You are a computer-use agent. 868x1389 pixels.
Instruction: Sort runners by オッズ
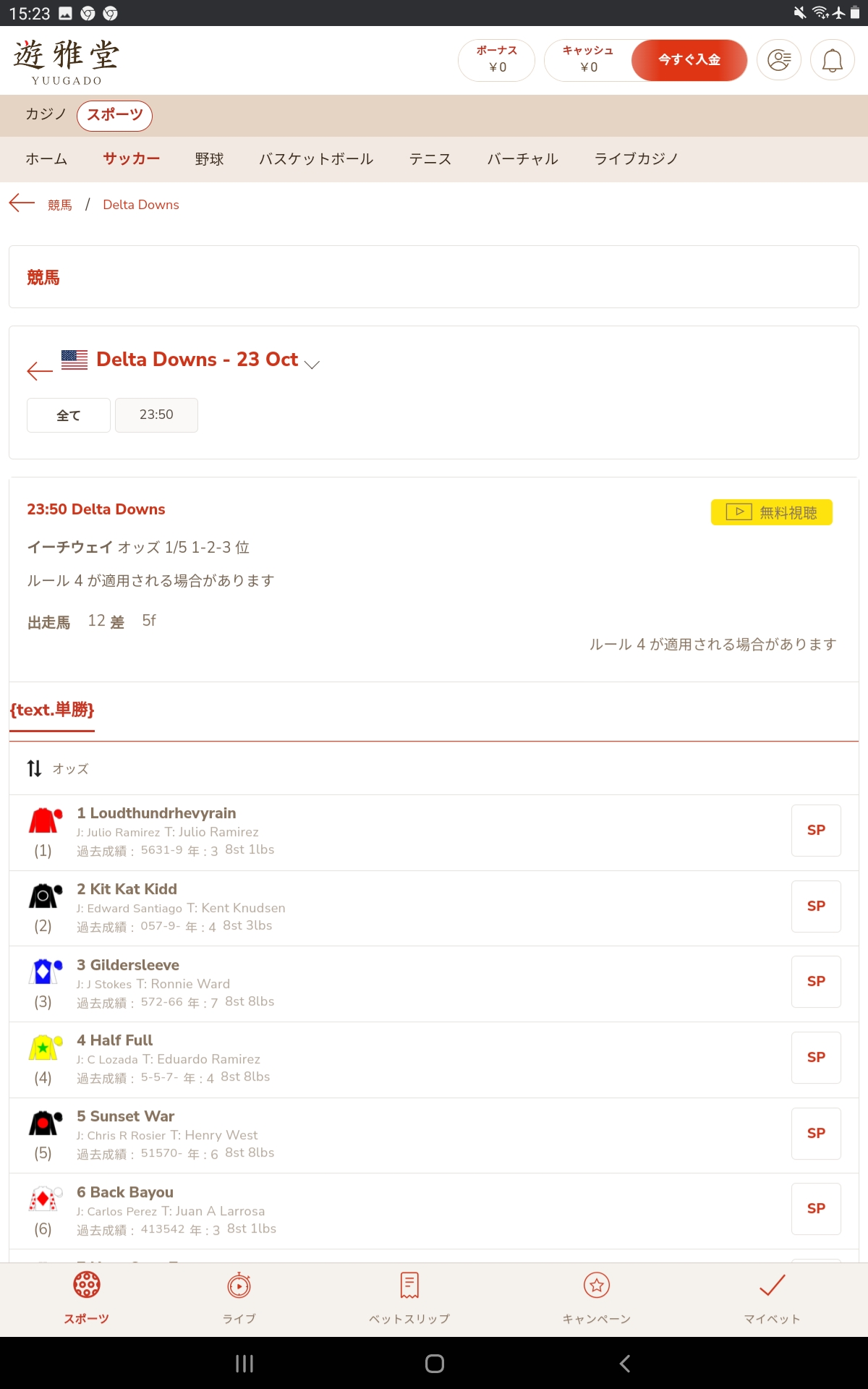pyautogui.click(x=58, y=768)
